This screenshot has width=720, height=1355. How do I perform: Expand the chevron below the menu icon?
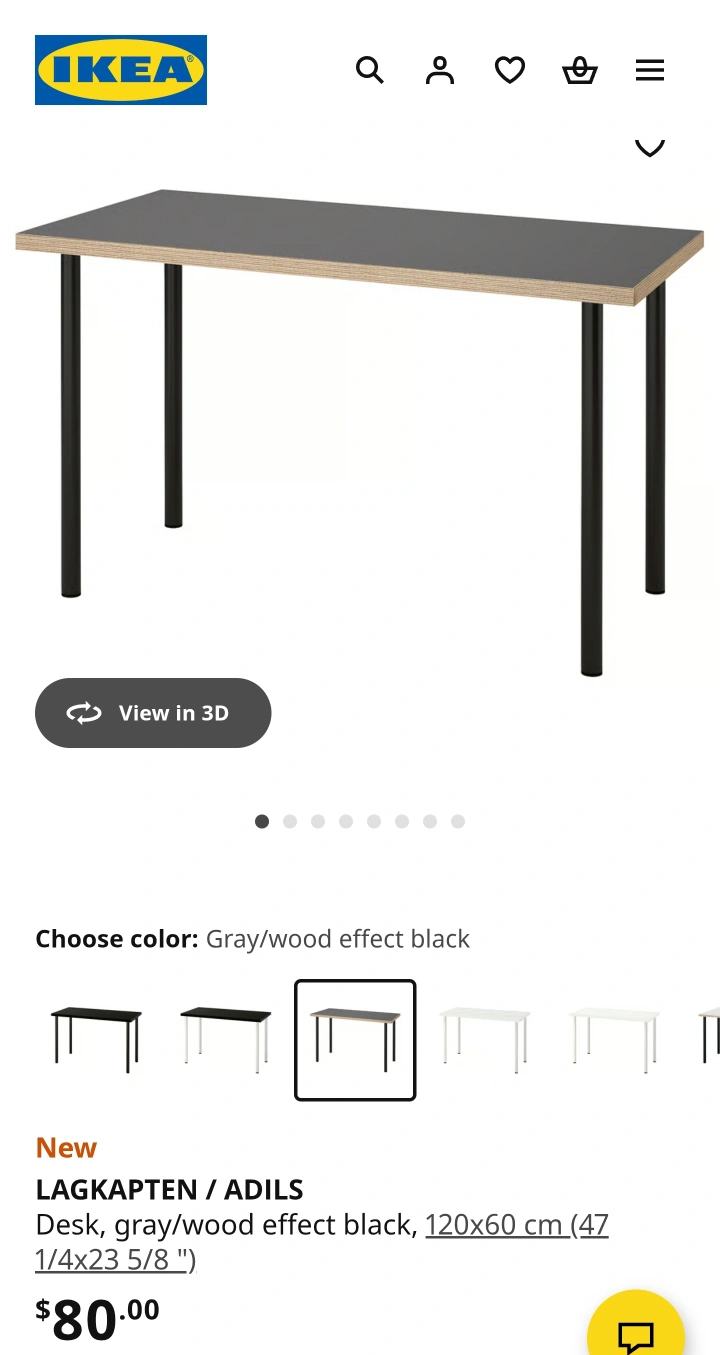click(650, 147)
